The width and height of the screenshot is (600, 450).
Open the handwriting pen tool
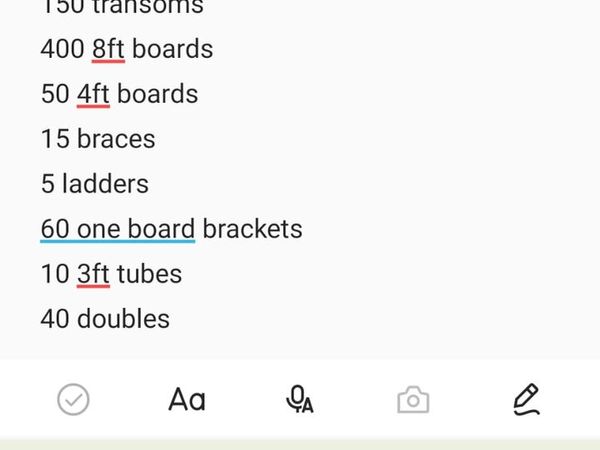pyautogui.click(x=526, y=399)
